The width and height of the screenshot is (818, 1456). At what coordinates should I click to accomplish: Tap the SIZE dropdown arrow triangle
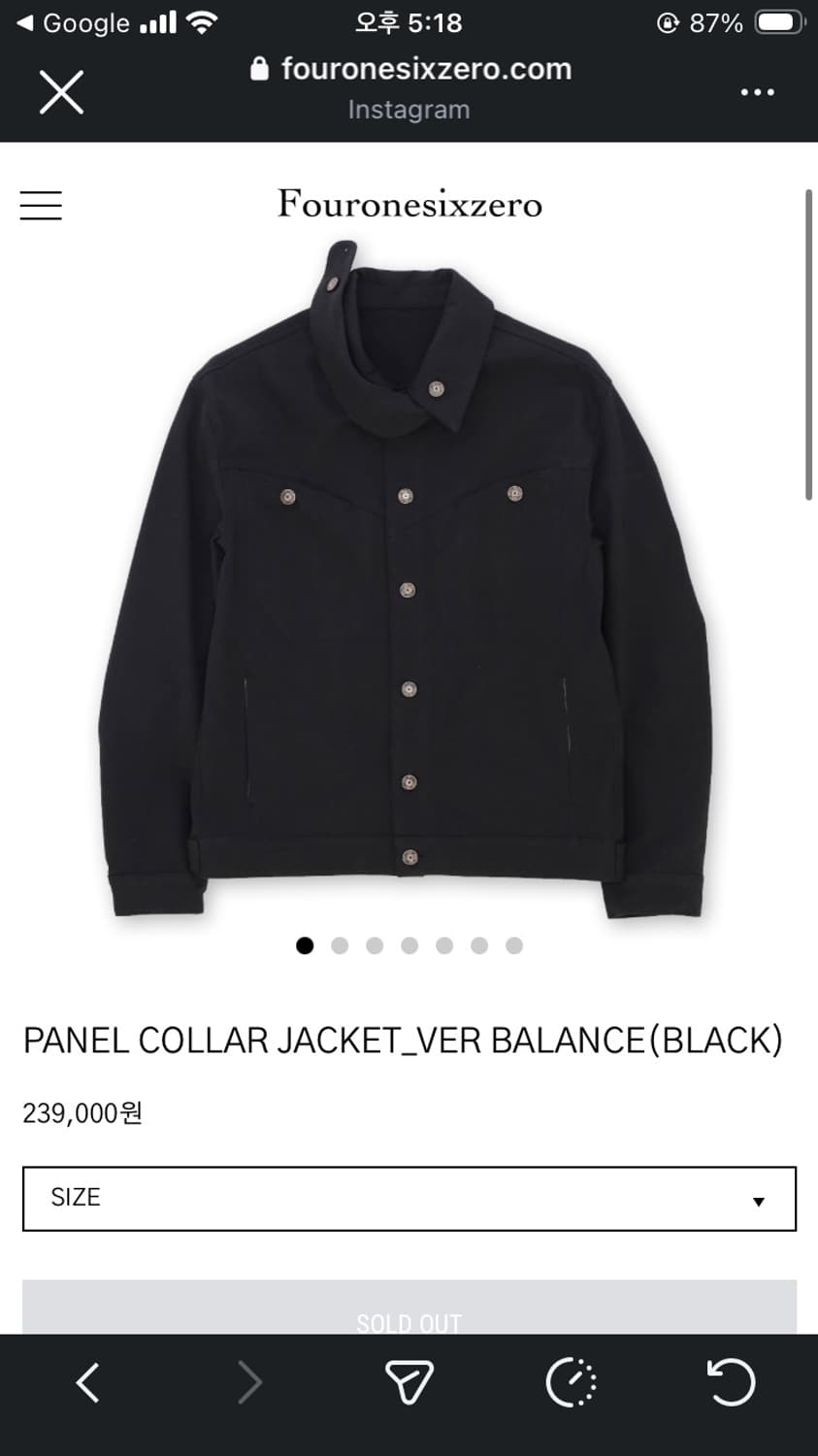[758, 1201]
